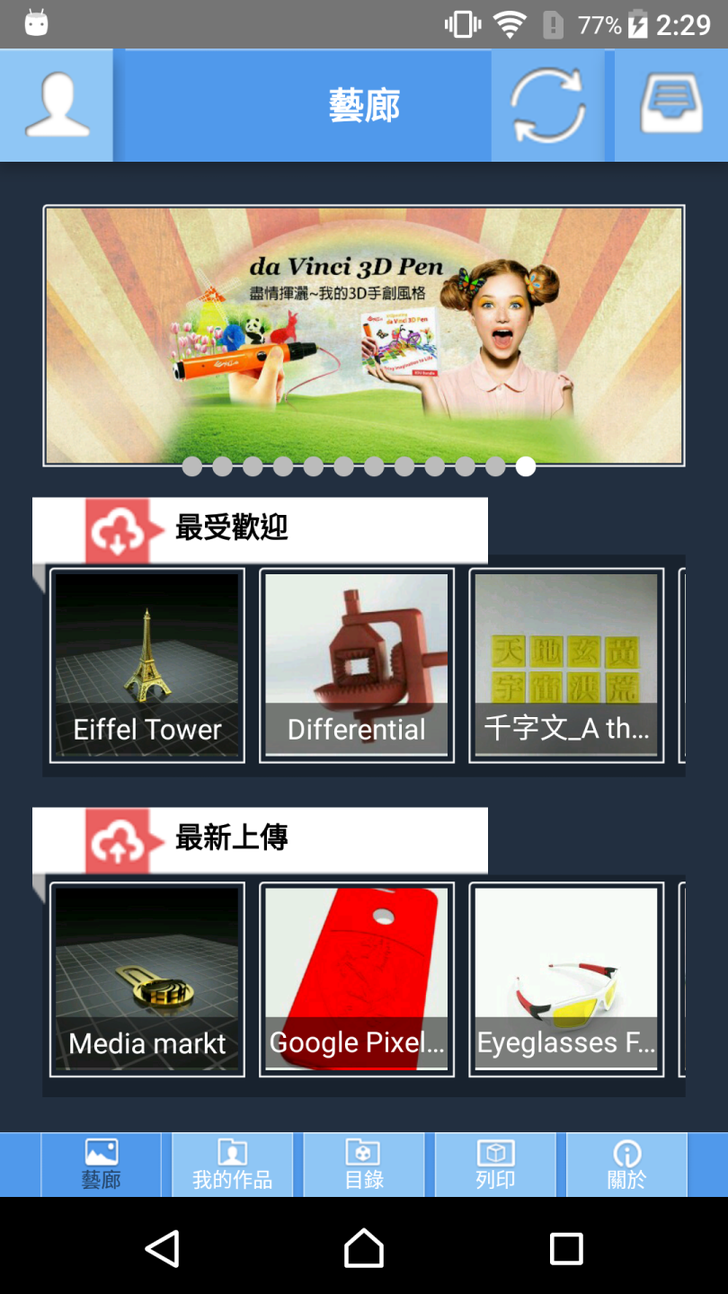Tap the refresh sync icon
Screen dimensions: 728x1294
click(547, 105)
